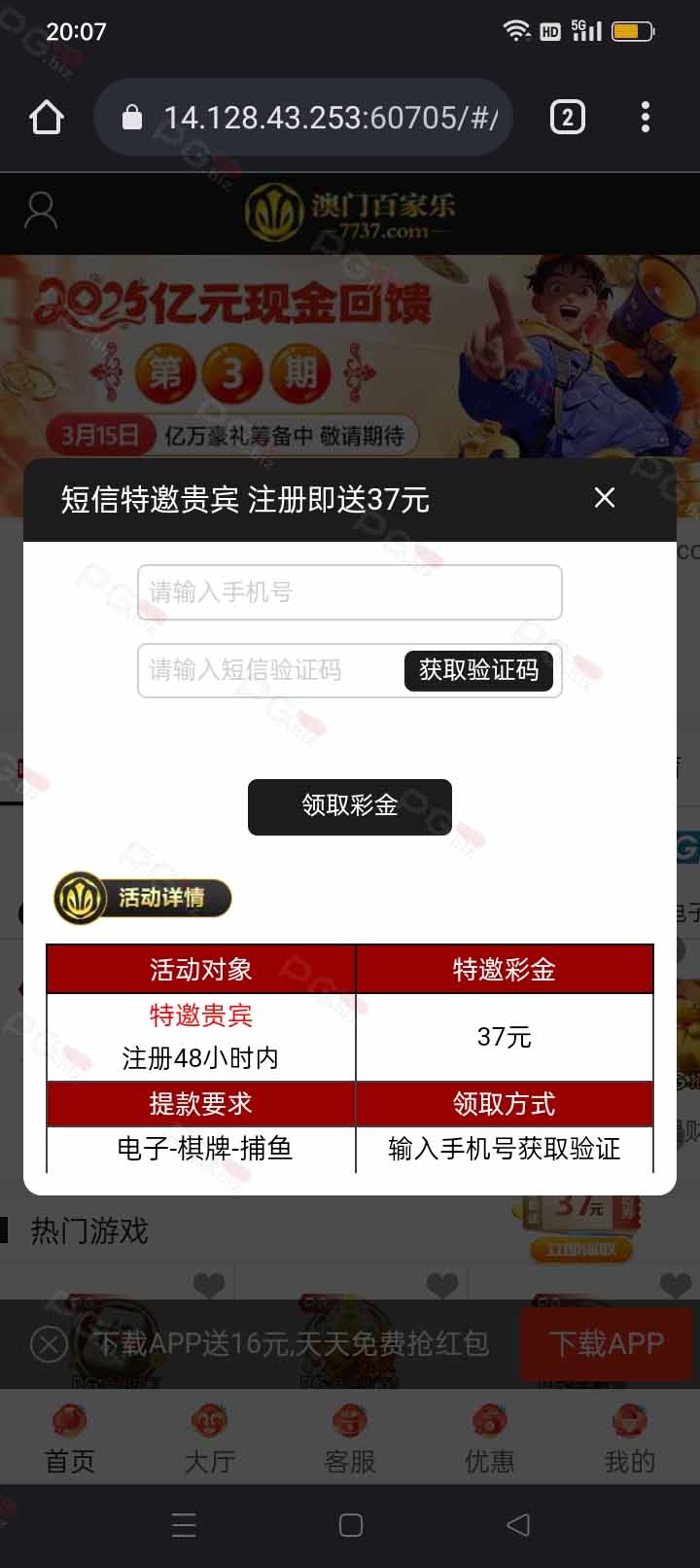Tap 获取验证码 to request a code
This screenshot has height=1568, width=700.
tap(478, 670)
